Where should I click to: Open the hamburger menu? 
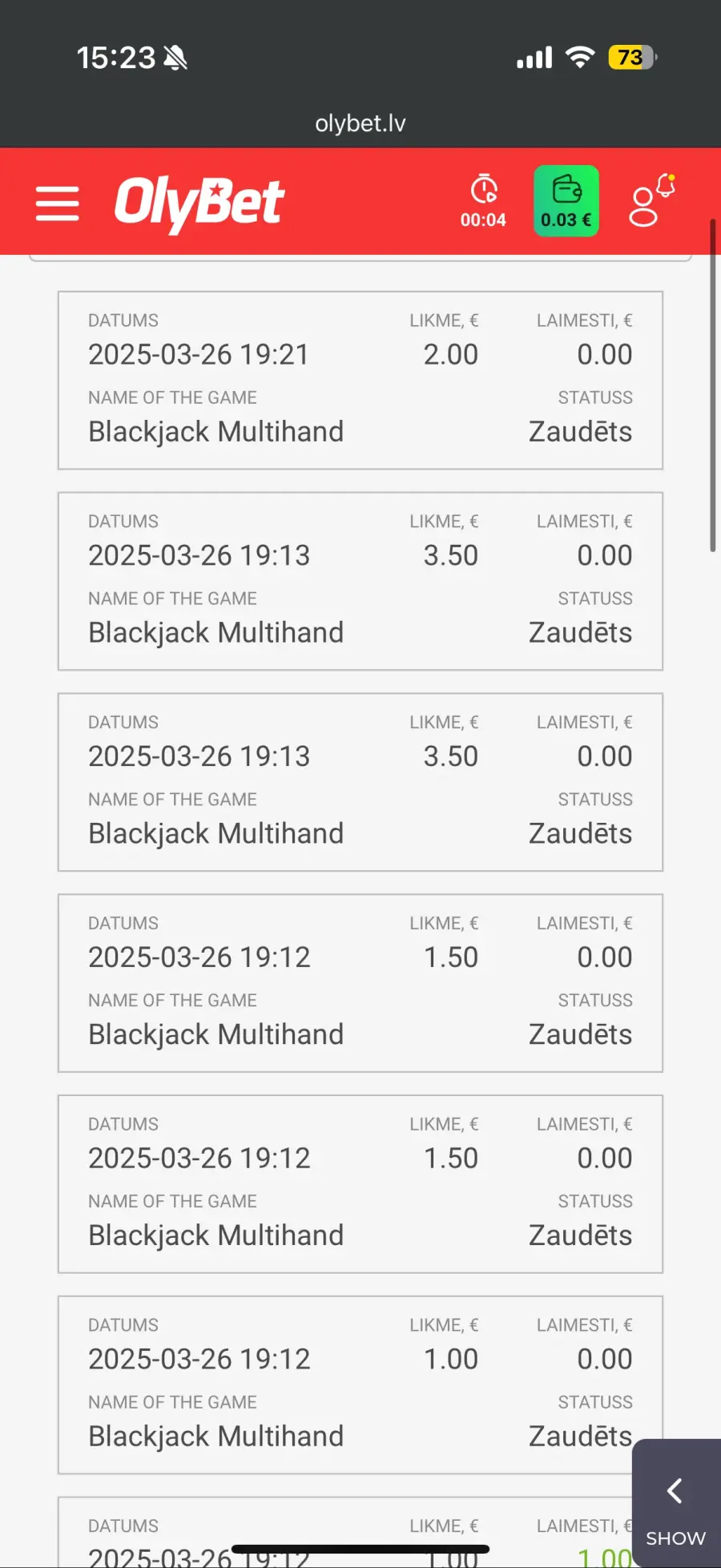pyautogui.click(x=57, y=203)
